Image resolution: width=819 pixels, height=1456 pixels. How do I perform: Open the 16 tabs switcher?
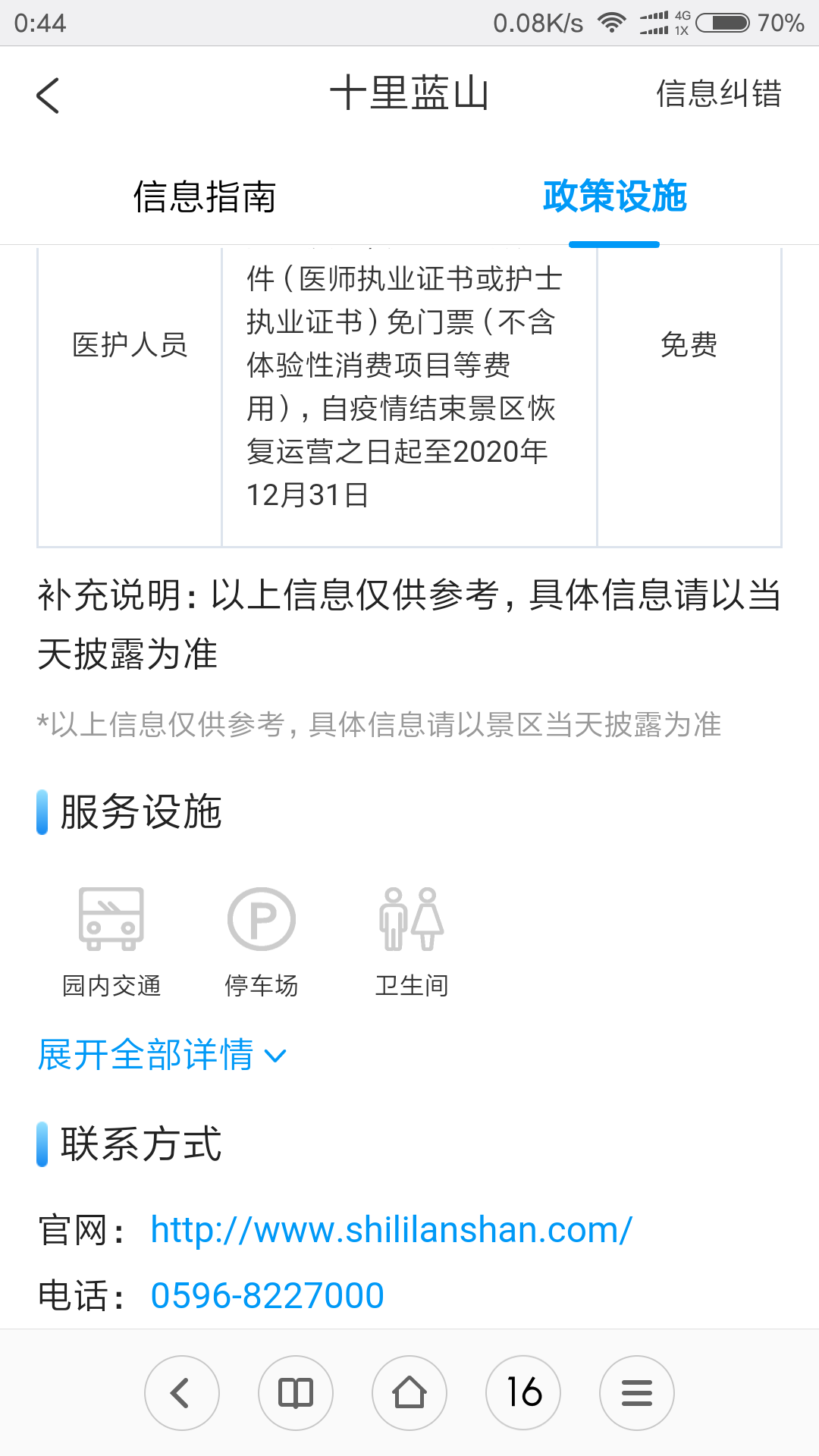point(523,1393)
